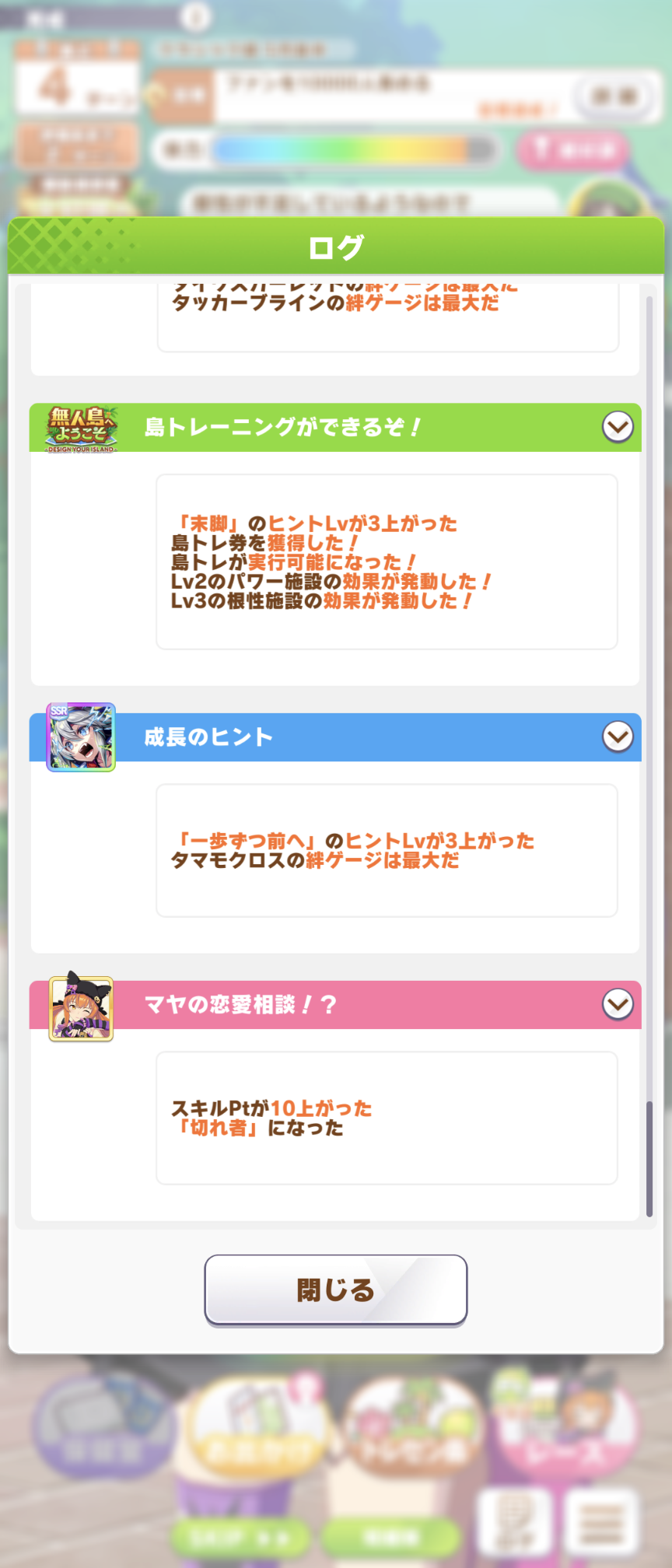Close the log with 閉じる button
This screenshot has width=672, height=1568.
click(335, 1290)
